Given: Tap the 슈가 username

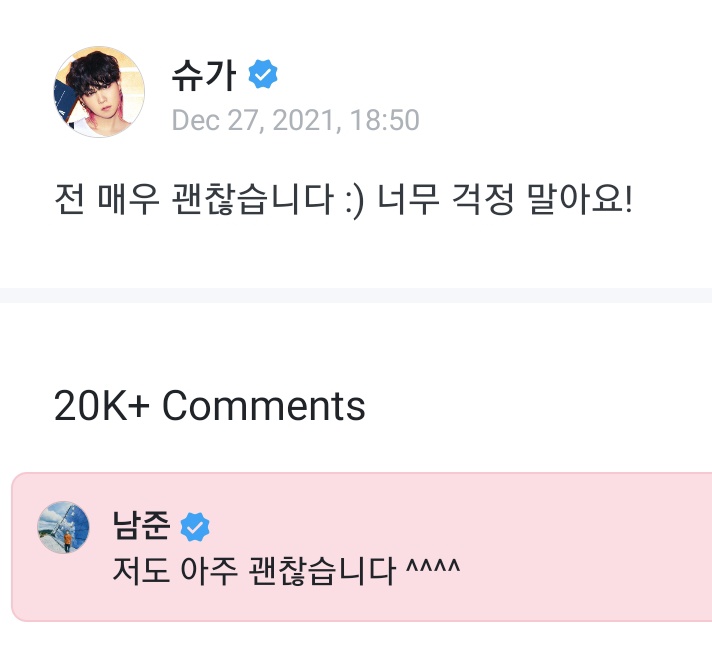Looking at the screenshot, I should pyautogui.click(x=205, y=74).
